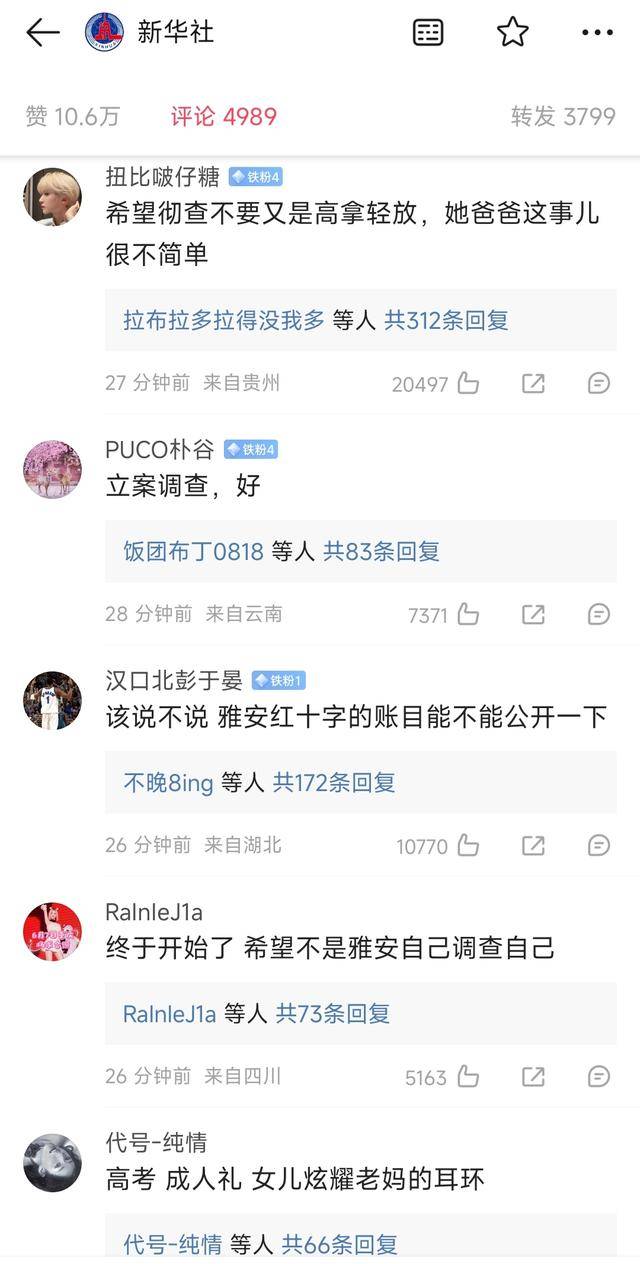Show the 73 replies under RaInIeJ1a
Viewport: 640px width, 1264px height.
coord(333,1014)
